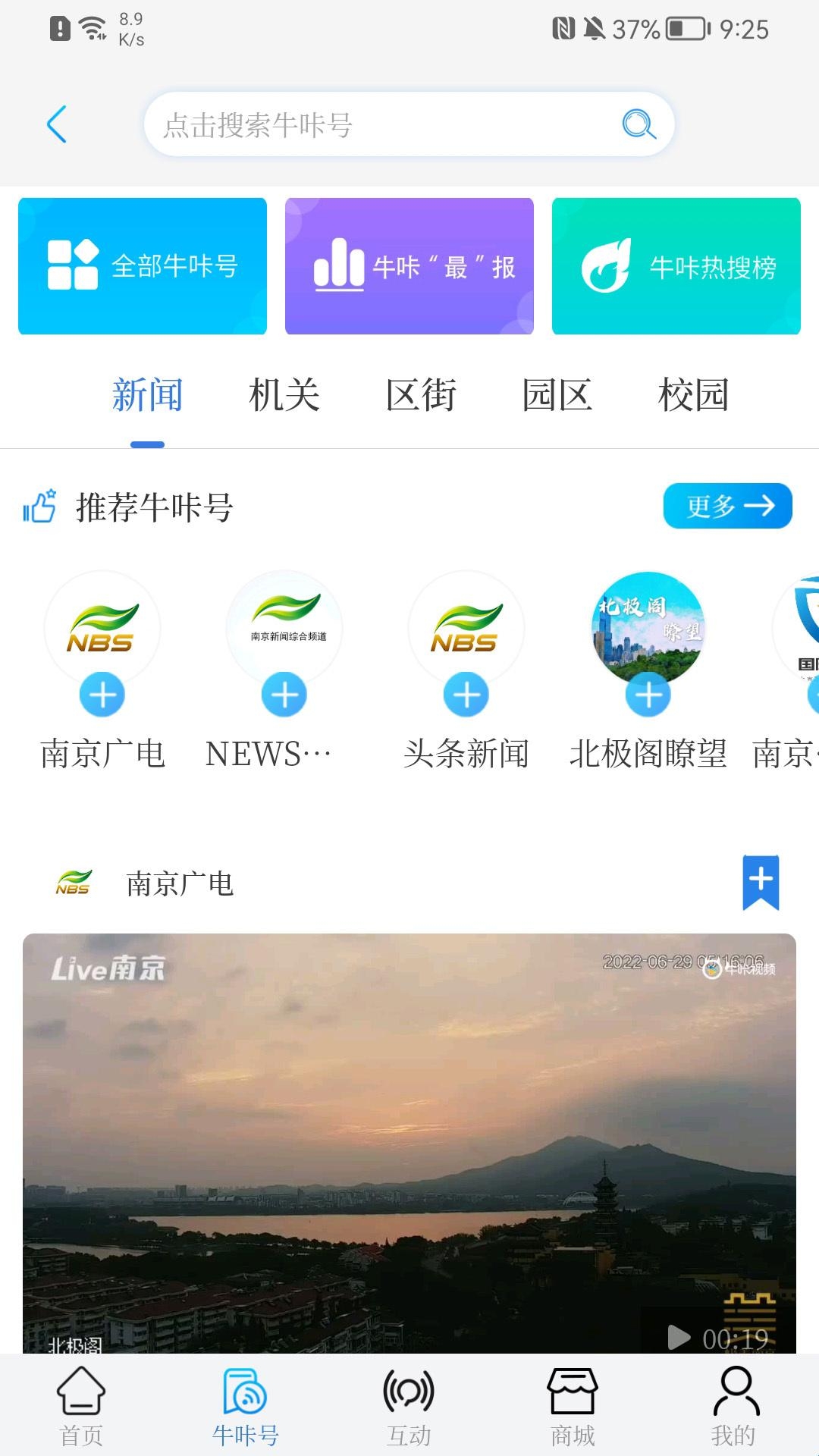Subscribe to 南京广电 via the bookmark plus icon

(761, 882)
